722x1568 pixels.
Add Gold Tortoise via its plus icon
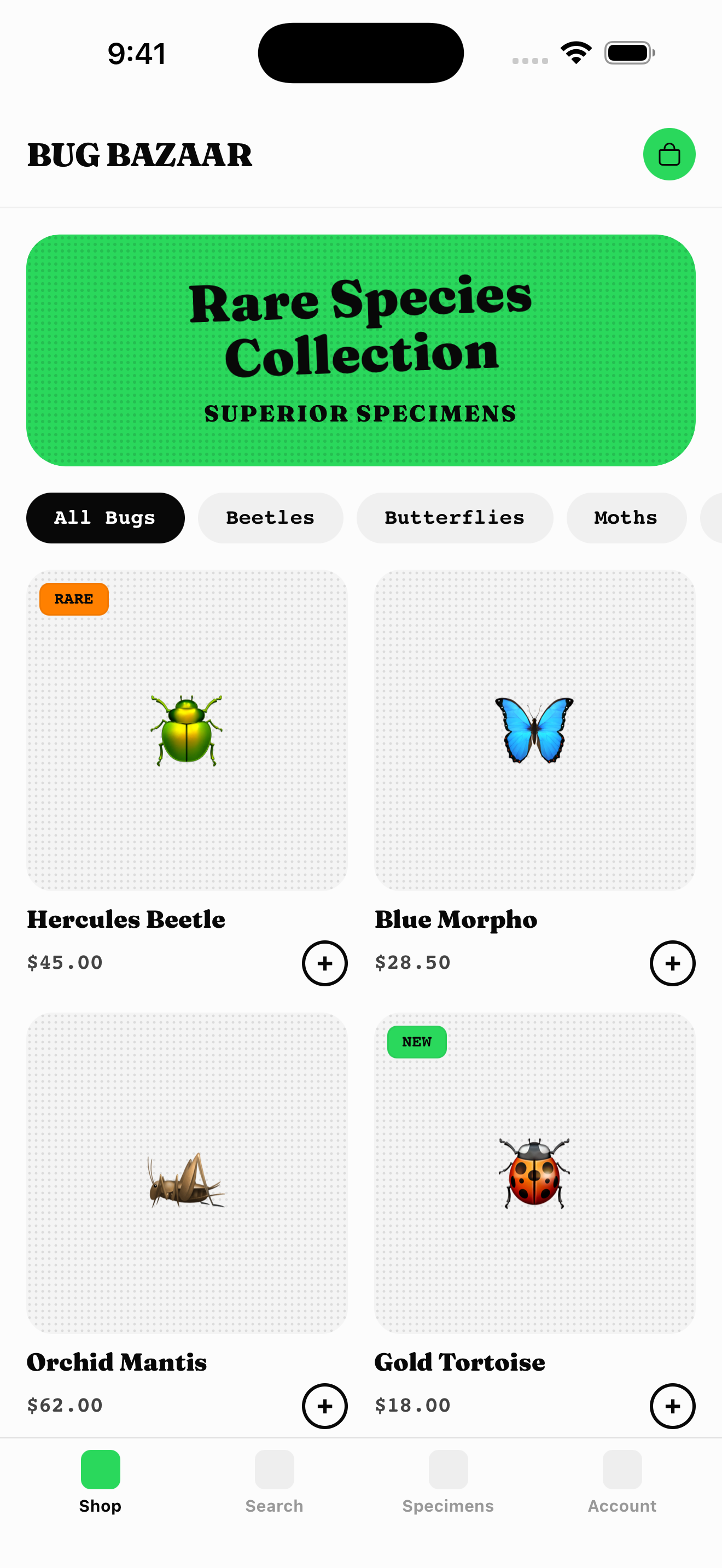[672, 1406]
